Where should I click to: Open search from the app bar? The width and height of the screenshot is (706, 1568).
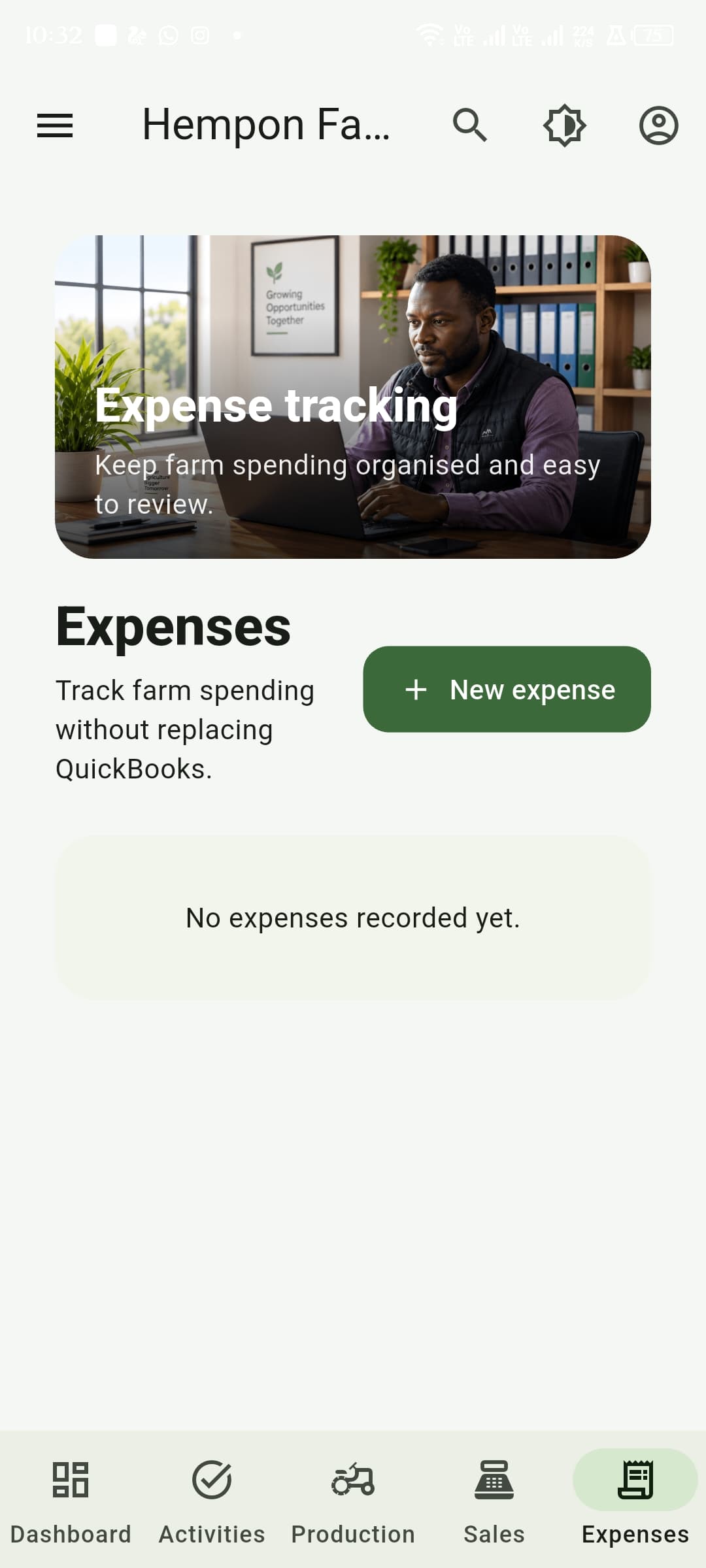470,125
